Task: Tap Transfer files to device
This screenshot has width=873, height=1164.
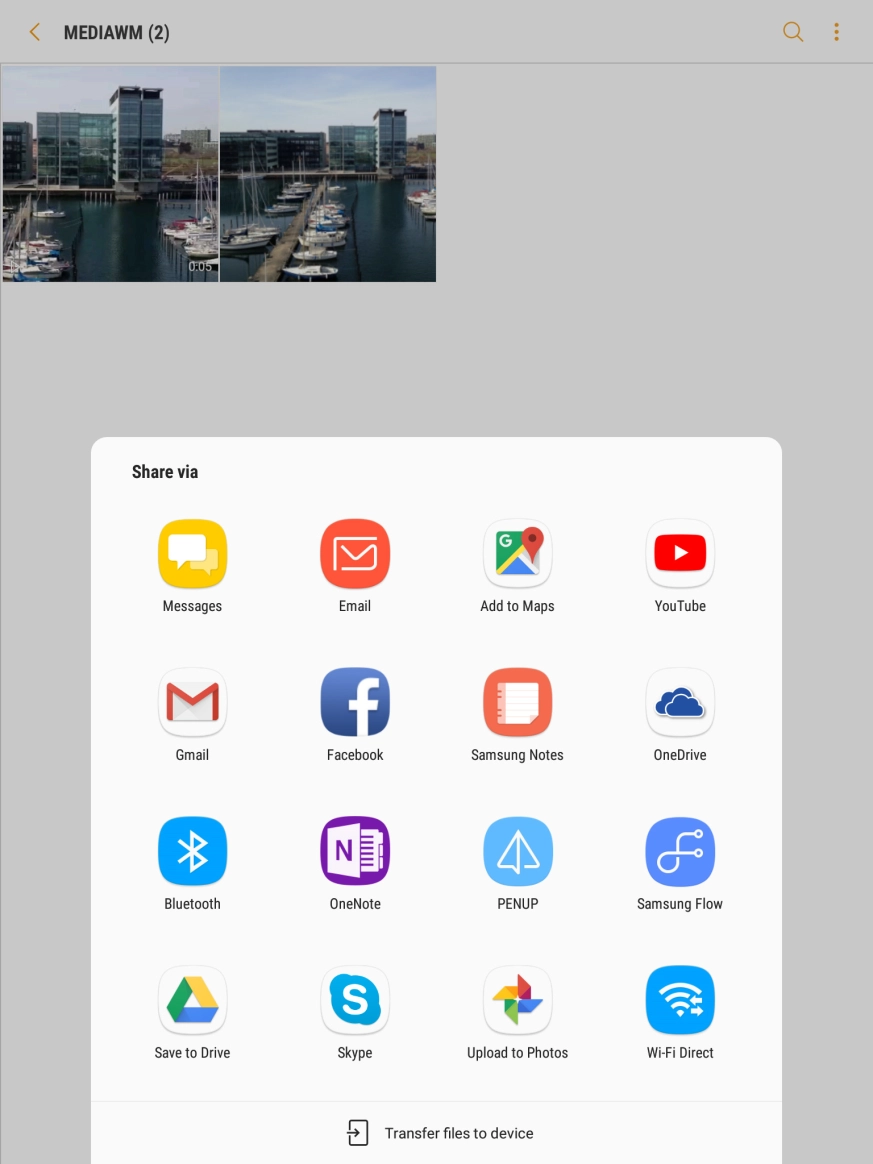Action: click(x=440, y=1133)
